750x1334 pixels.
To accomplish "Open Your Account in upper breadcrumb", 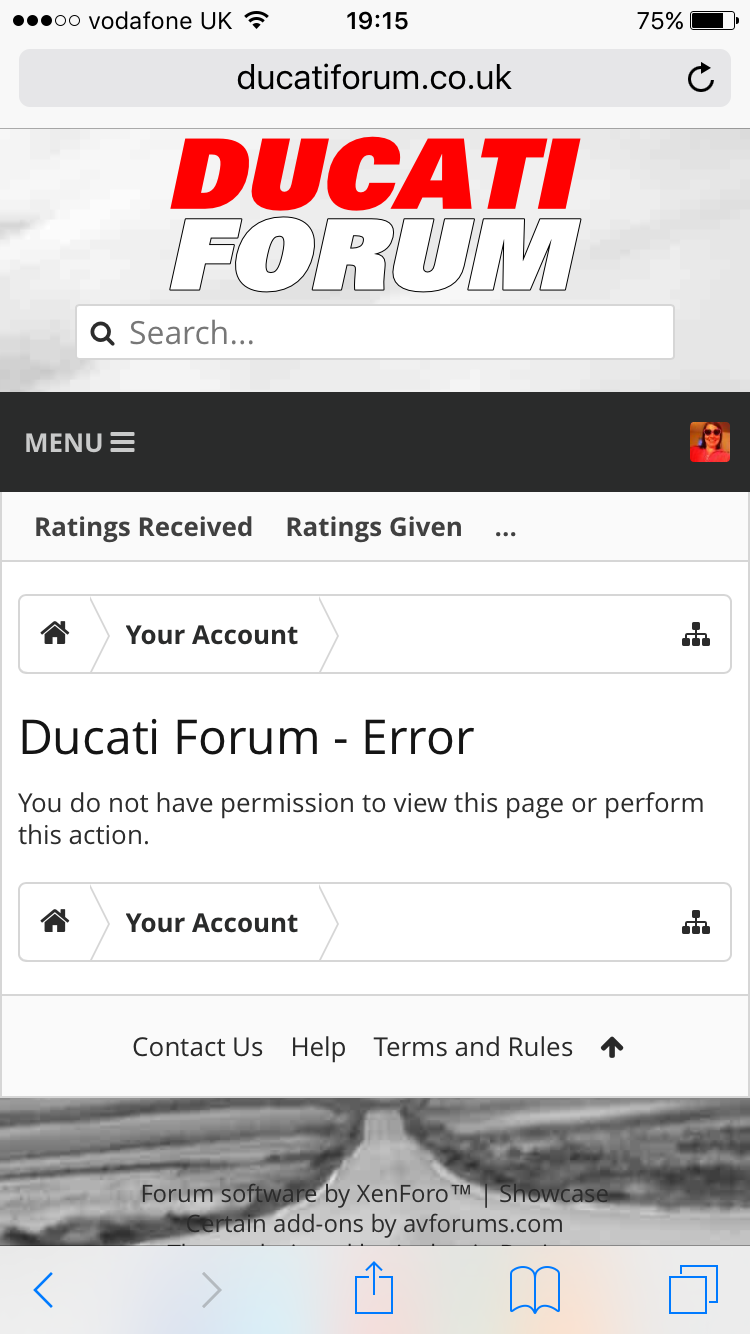I will tap(211, 634).
